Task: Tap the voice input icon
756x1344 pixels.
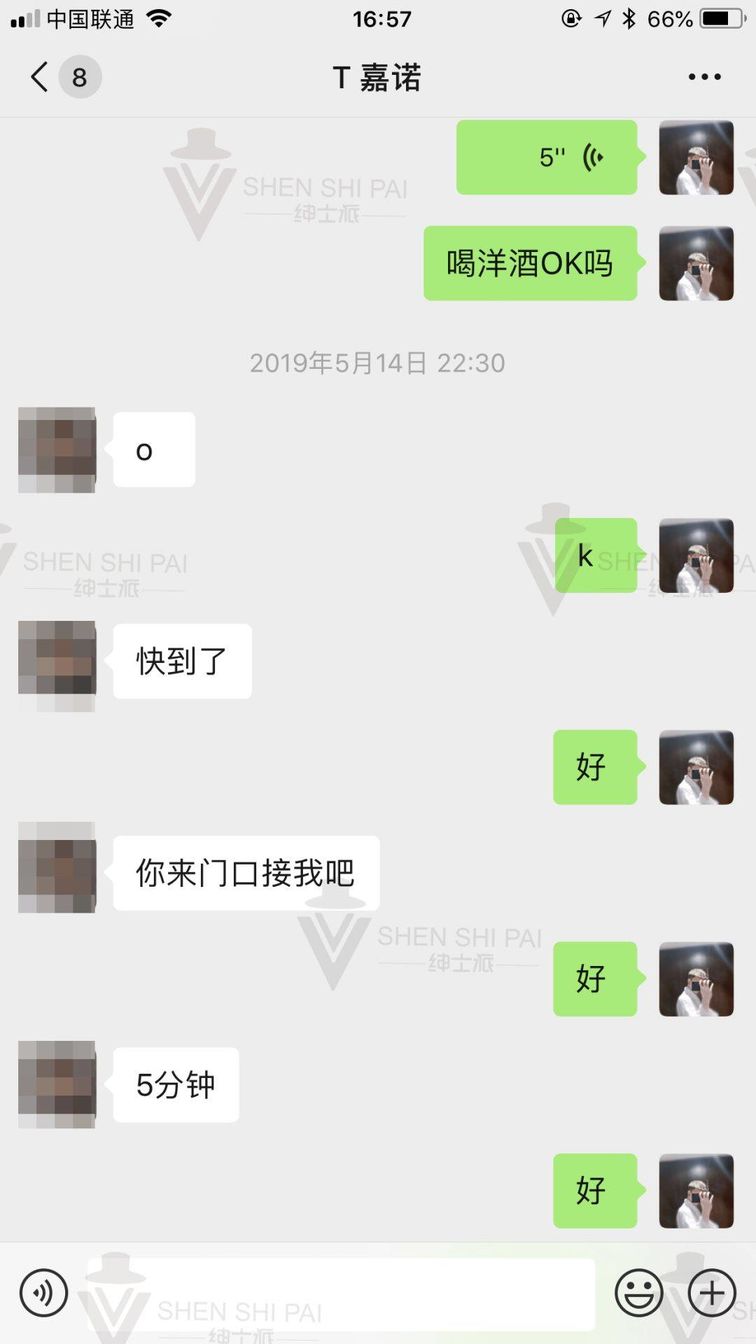Action: tap(42, 1292)
